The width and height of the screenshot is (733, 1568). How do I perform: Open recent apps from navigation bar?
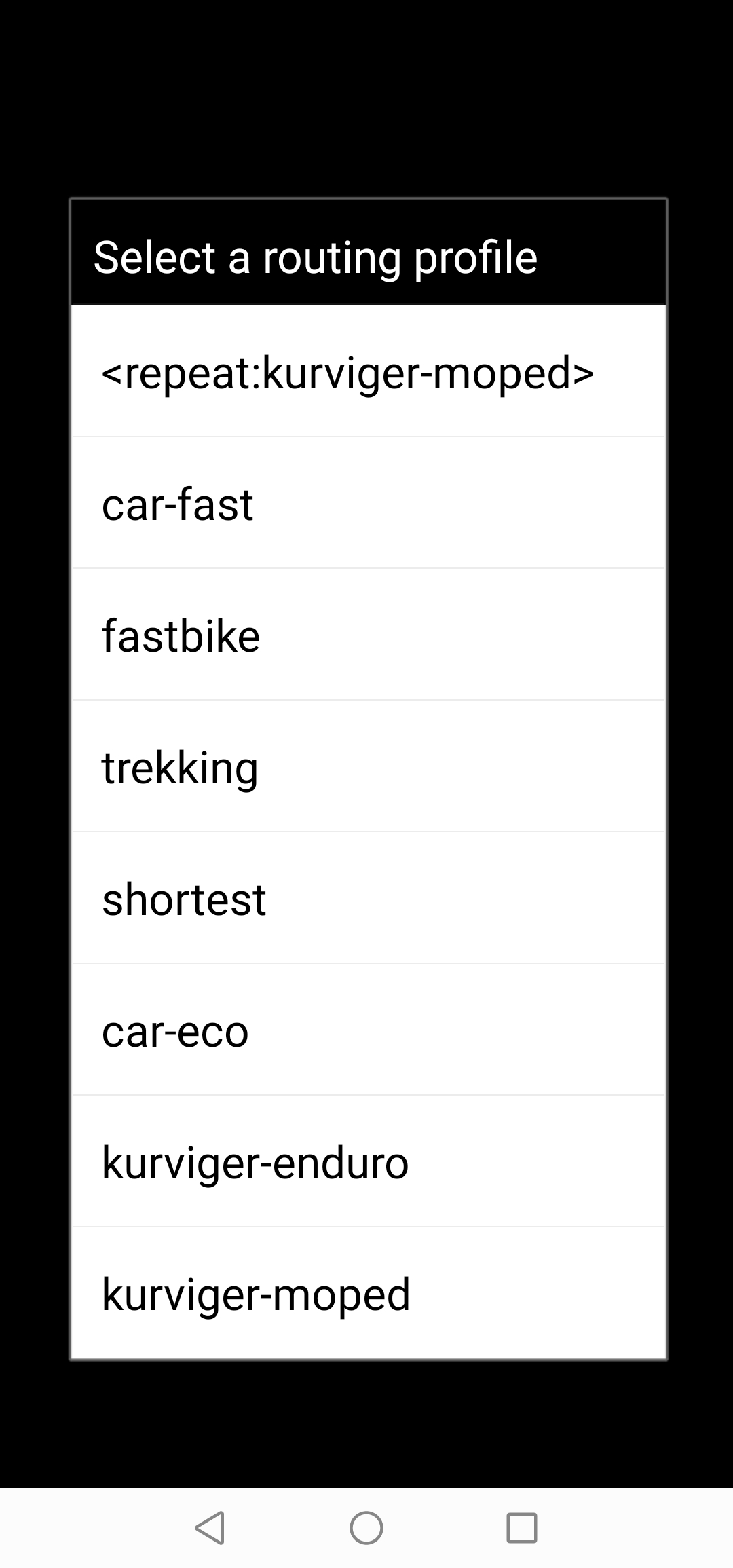click(x=522, y=1528)
